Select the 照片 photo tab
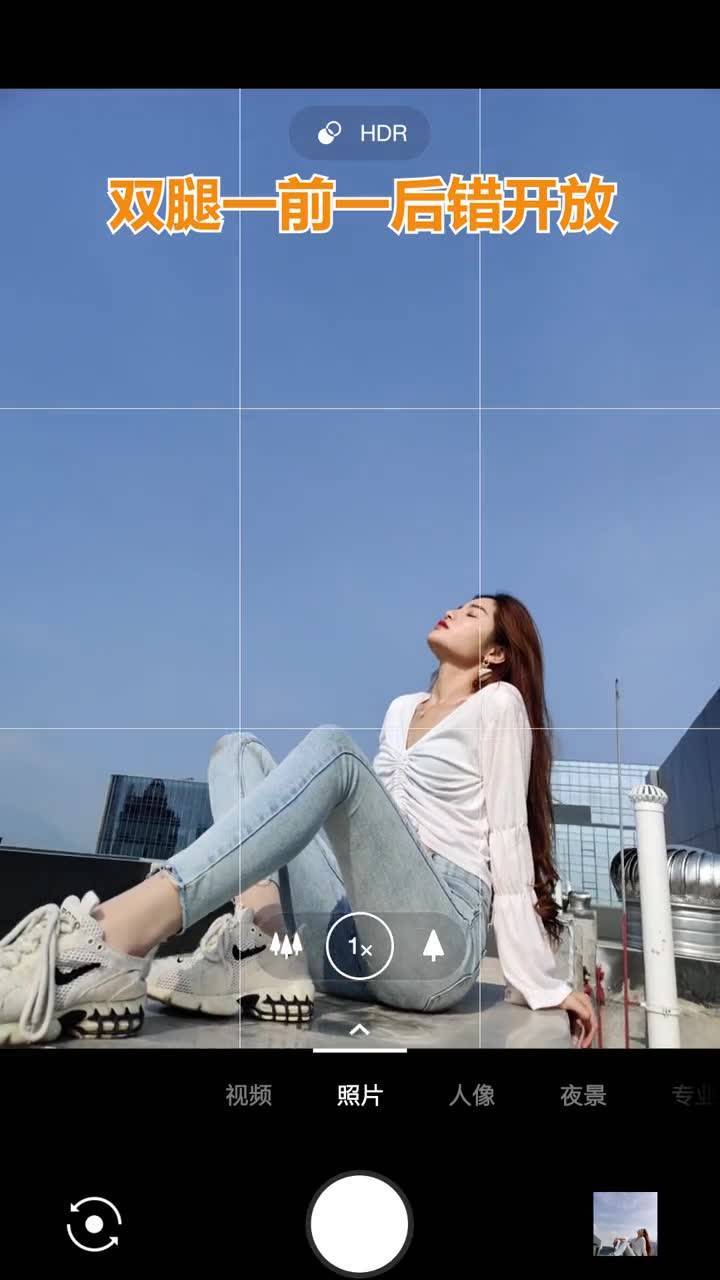 pos(362,1095)
